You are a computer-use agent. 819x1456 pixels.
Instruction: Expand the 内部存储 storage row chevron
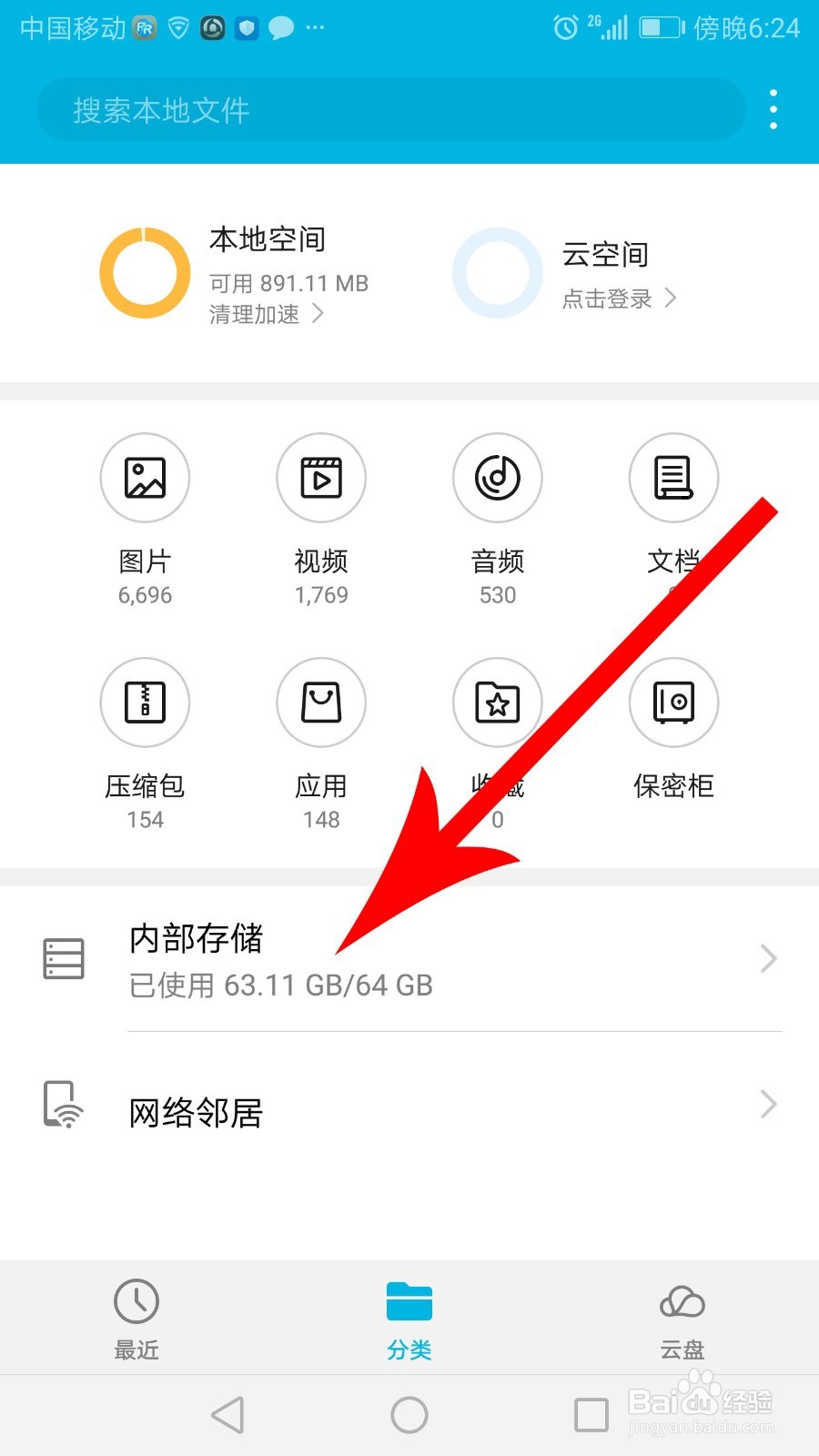(767, 958)
